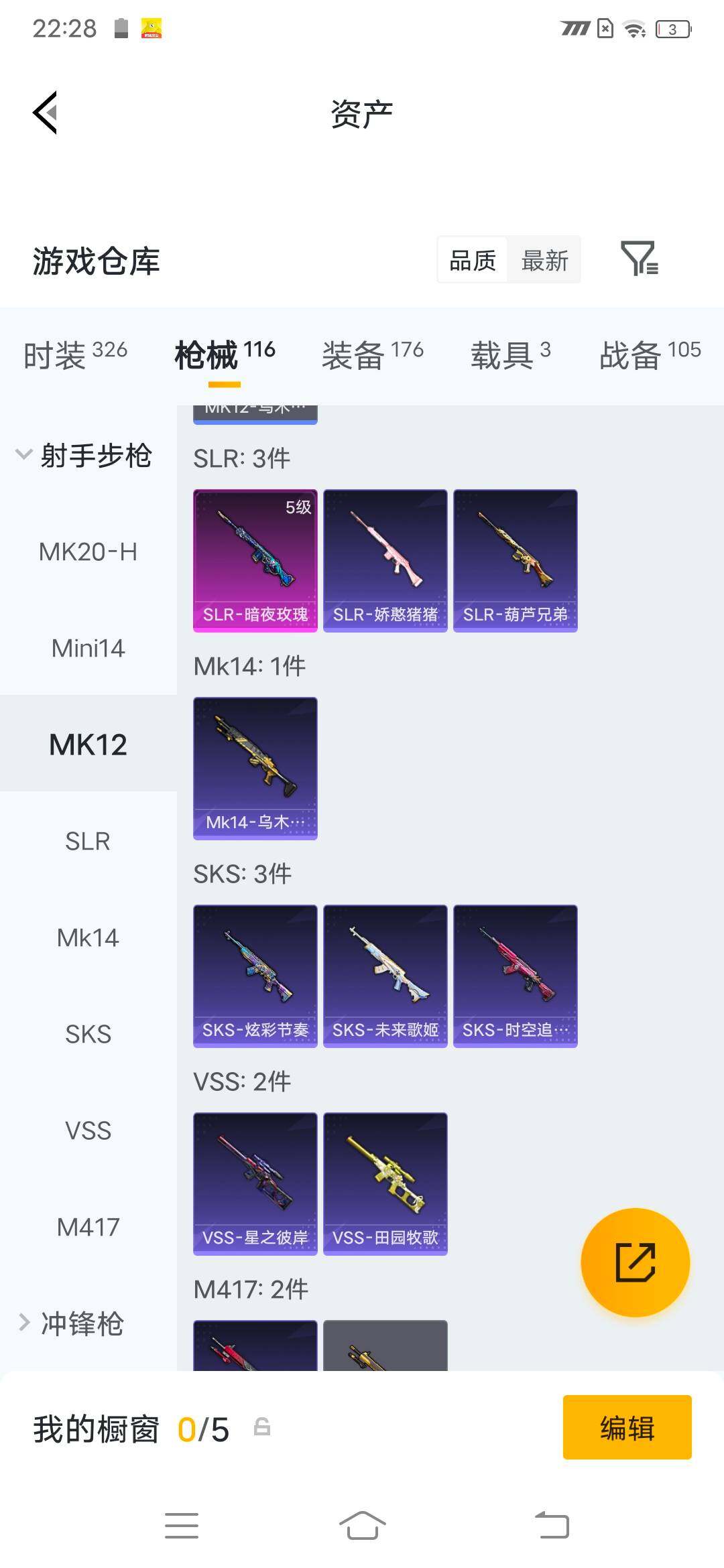Switch to the 装备 tab
This screenshot has width=724, height=1568.
tap(373, 354)
